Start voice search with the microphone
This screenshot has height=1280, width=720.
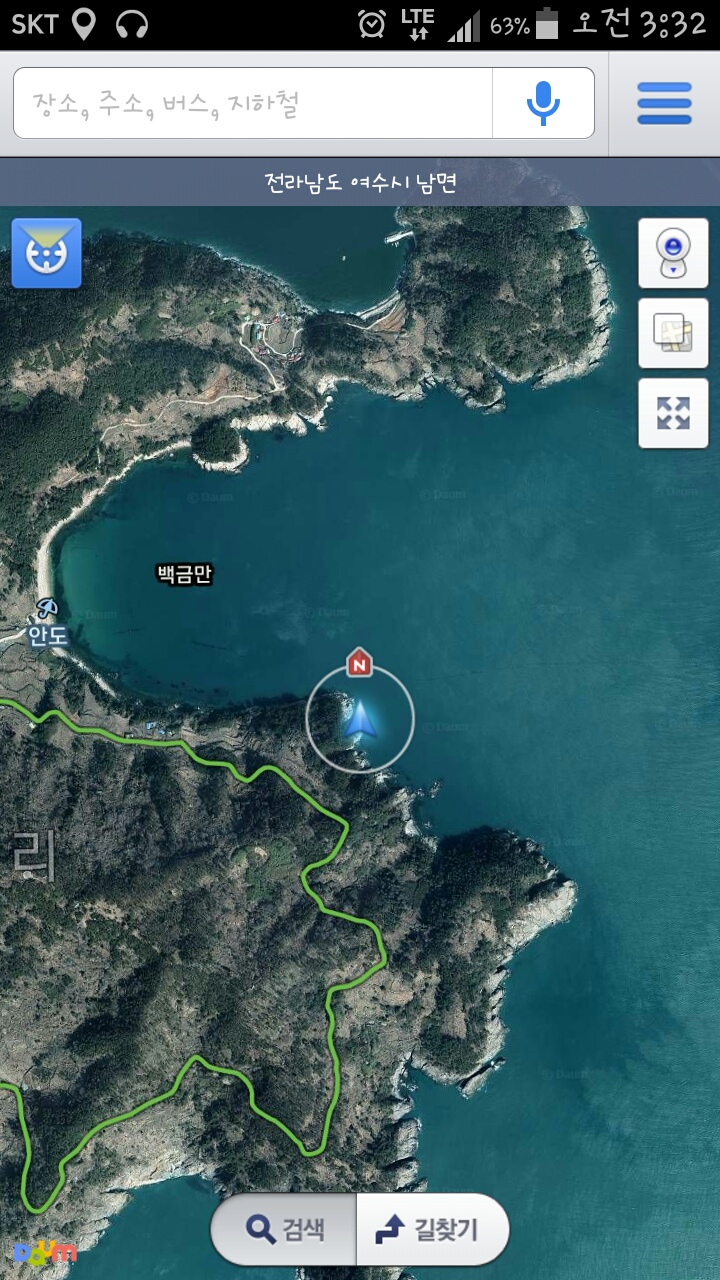tap(543, 103)
